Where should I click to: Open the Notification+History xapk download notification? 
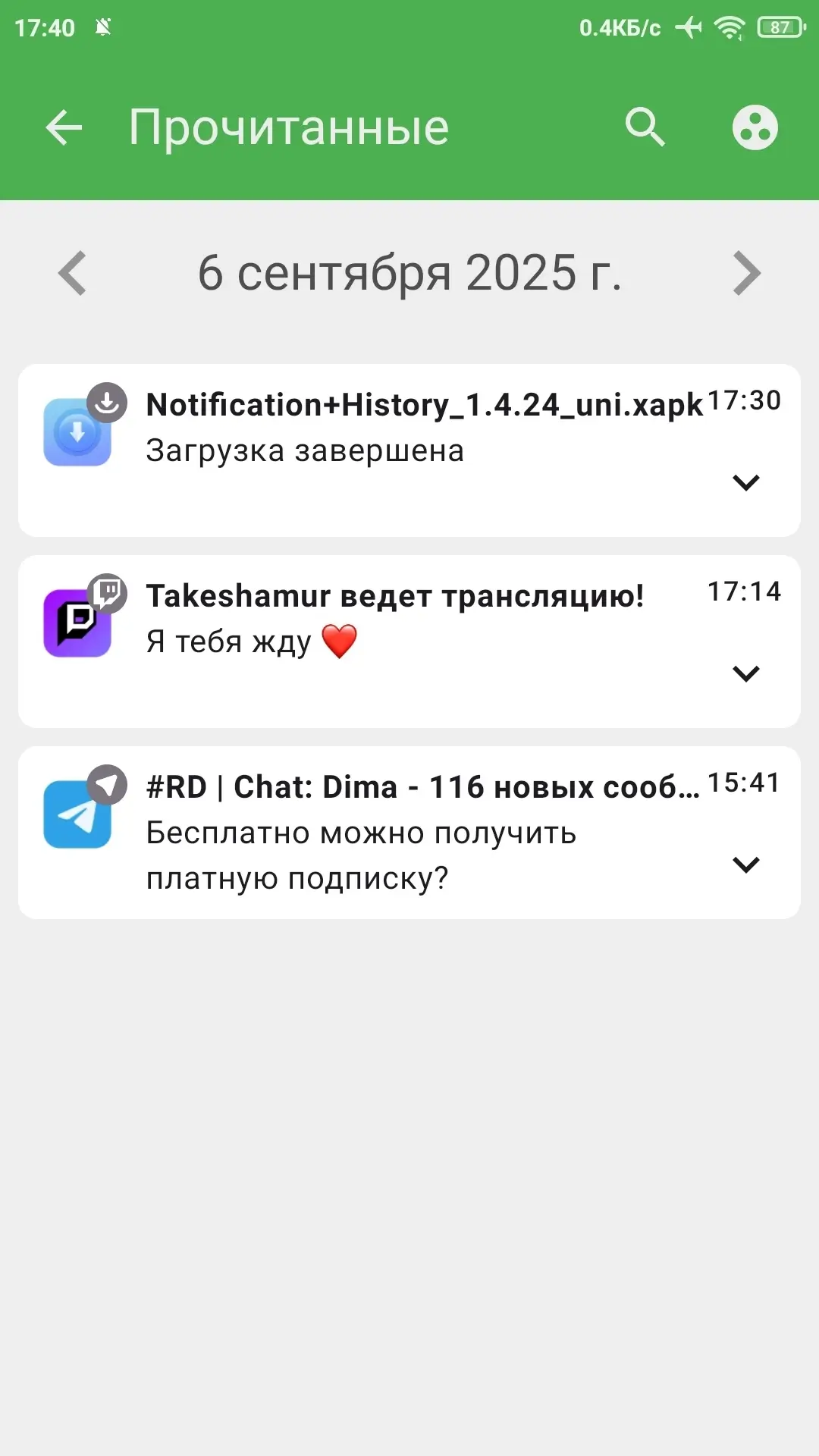[x=409, y=450]
